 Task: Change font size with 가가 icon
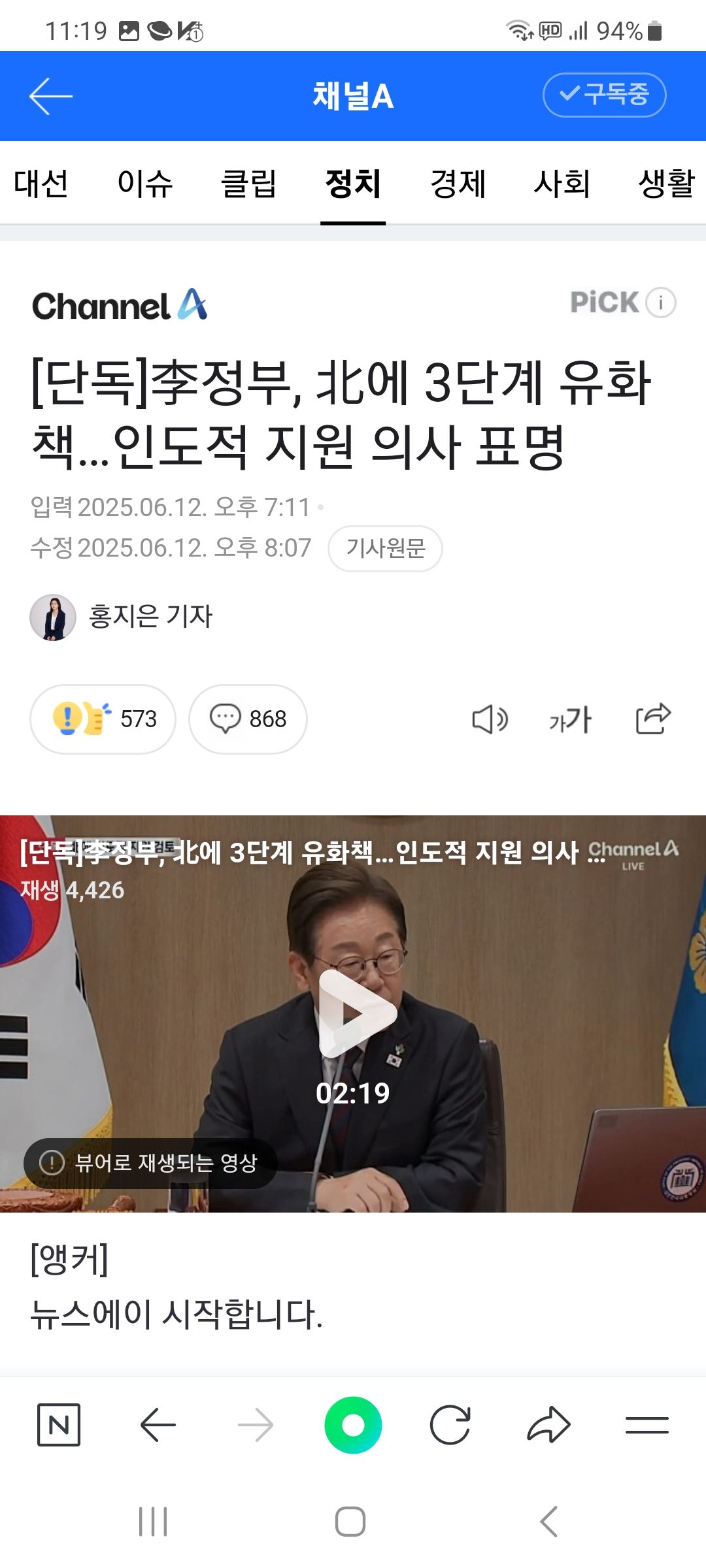[x=570, y=719]
